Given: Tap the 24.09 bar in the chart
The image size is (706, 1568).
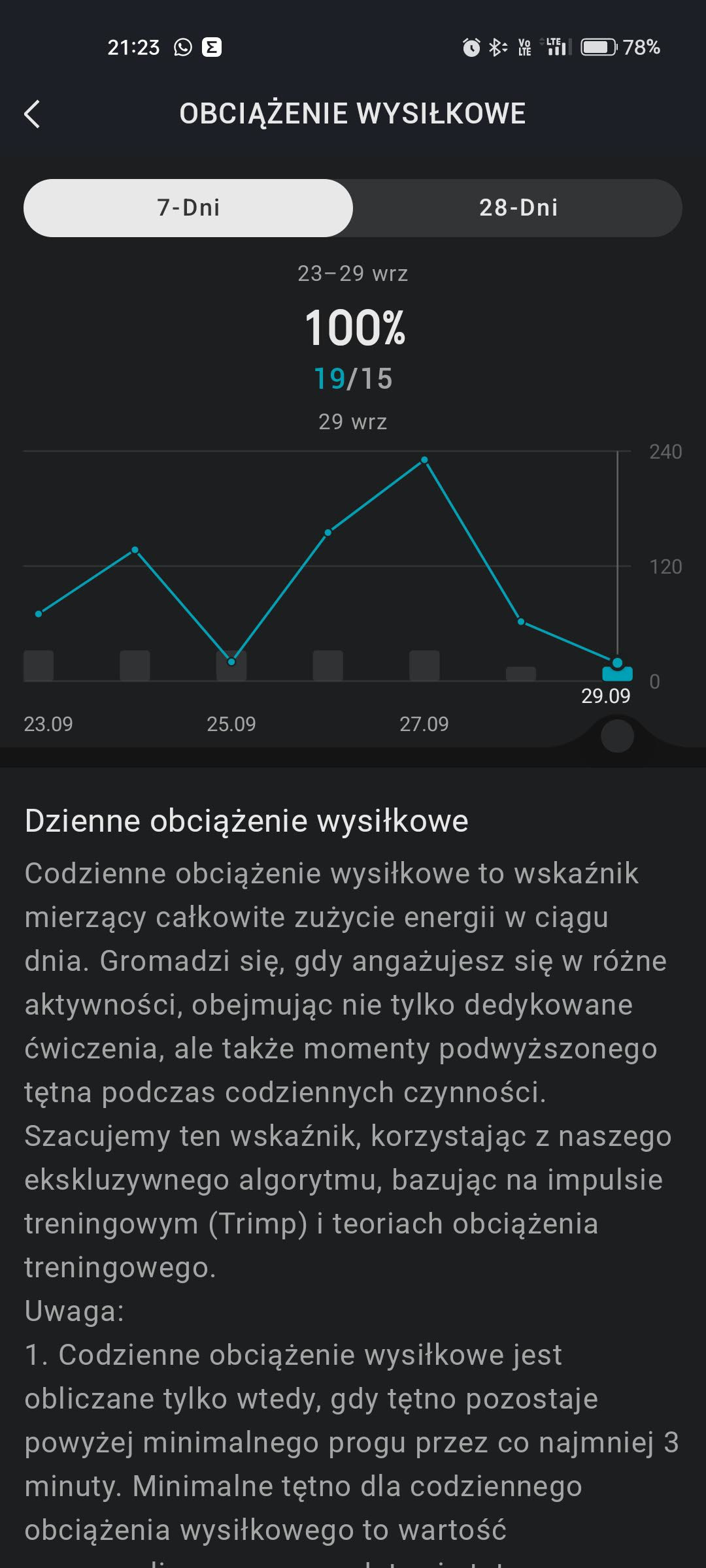Looking at the screenshot, I should [135, 665].
